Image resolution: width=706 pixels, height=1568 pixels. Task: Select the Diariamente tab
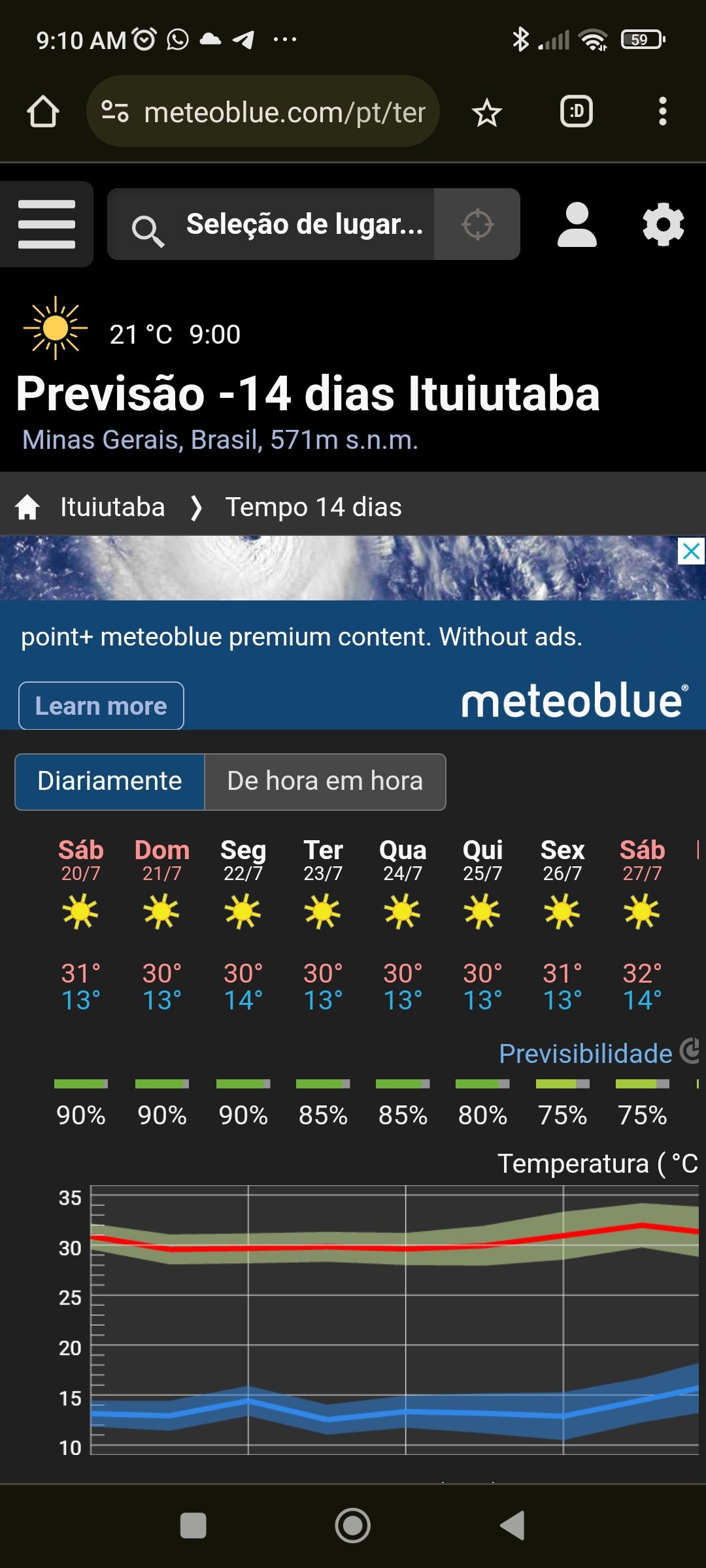(110, 781)
